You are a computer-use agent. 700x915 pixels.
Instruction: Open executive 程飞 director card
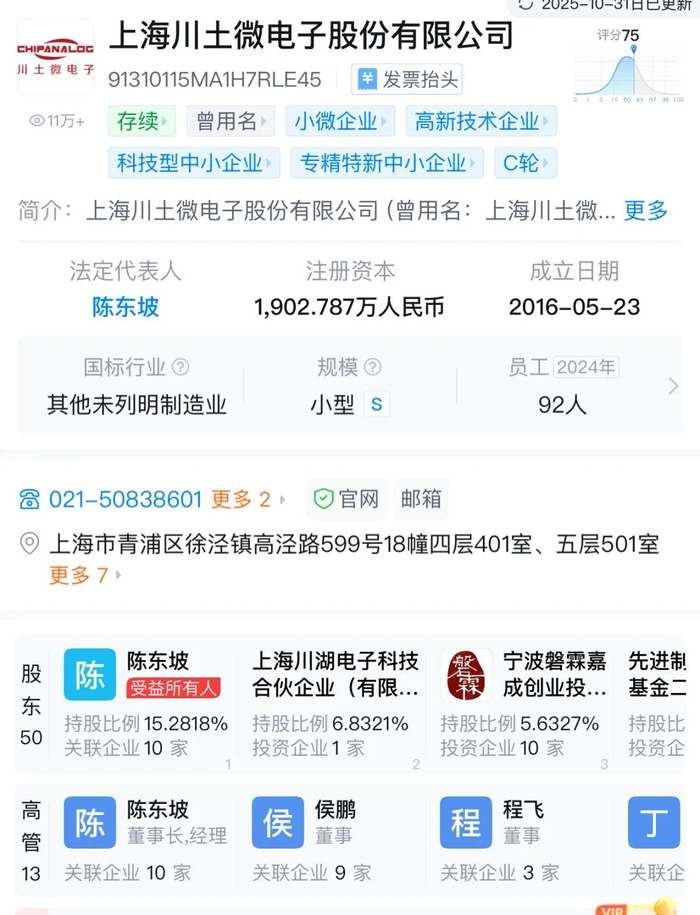(524, 839)
